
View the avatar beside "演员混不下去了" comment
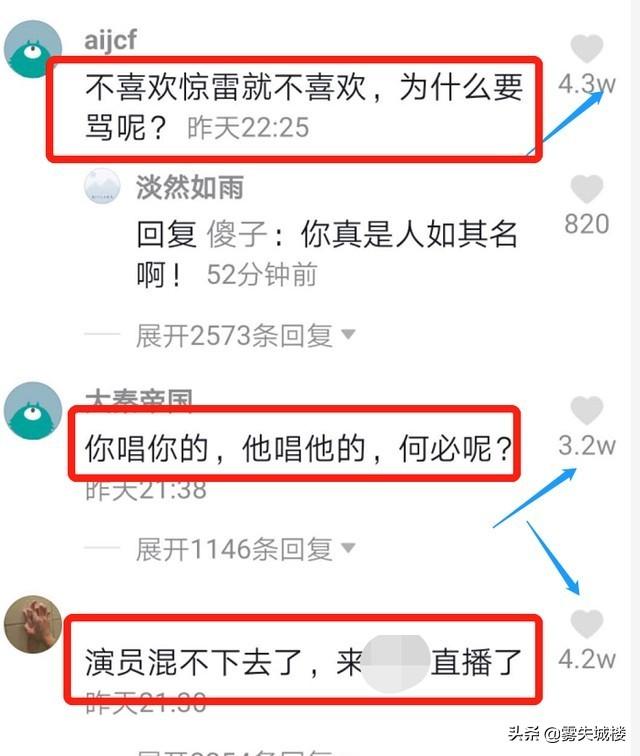click(33, 624)
